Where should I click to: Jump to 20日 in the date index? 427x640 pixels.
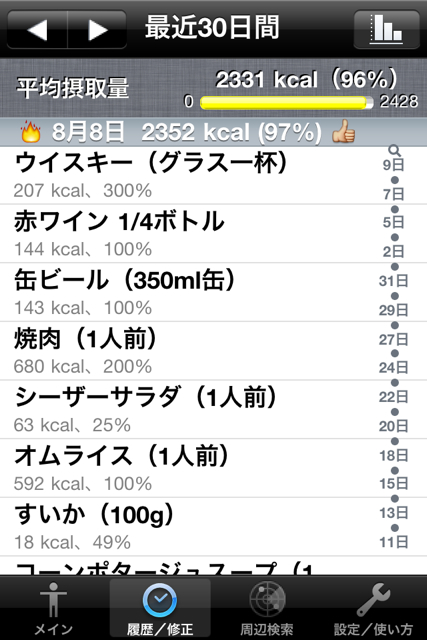click(394, 426)
